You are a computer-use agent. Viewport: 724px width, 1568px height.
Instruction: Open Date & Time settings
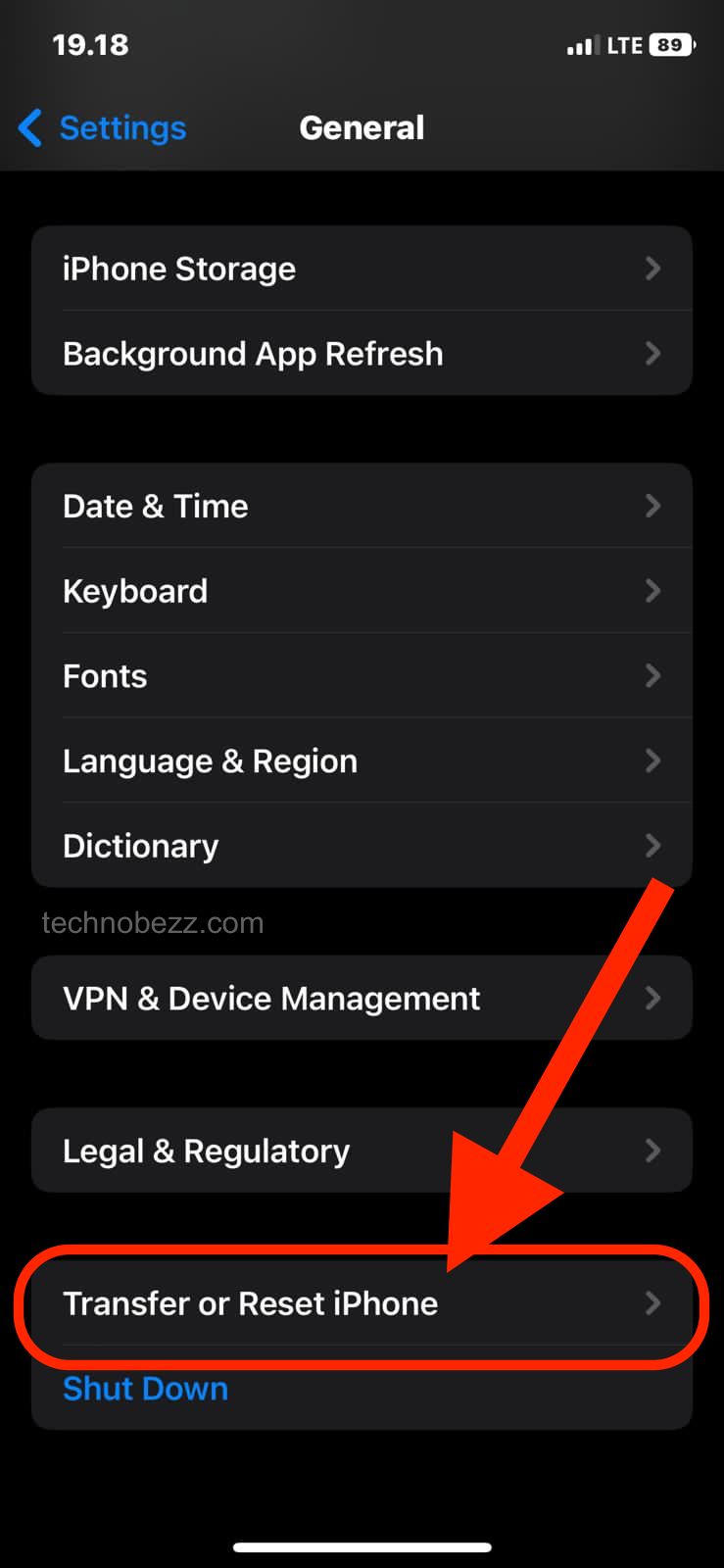point(362,506)
